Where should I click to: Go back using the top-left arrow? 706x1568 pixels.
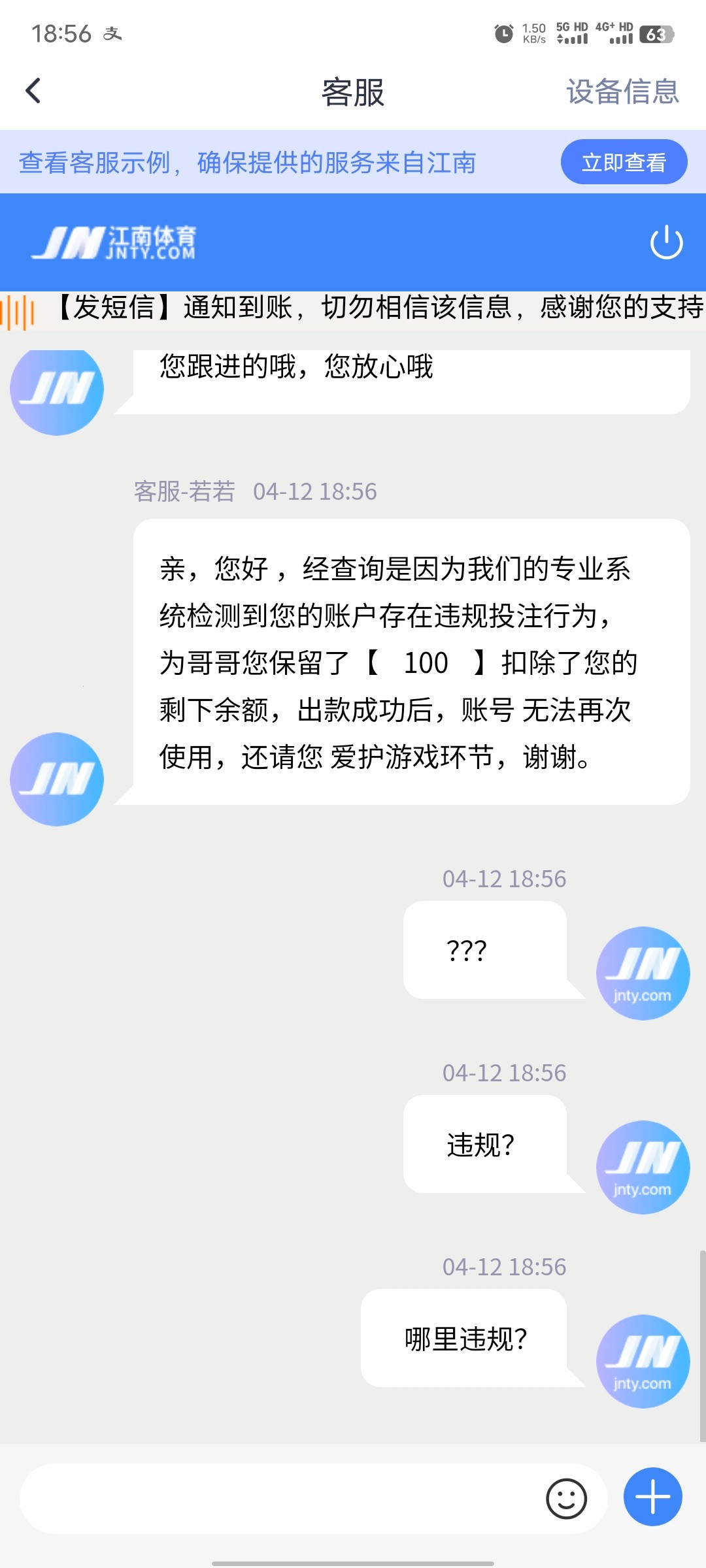33,91
